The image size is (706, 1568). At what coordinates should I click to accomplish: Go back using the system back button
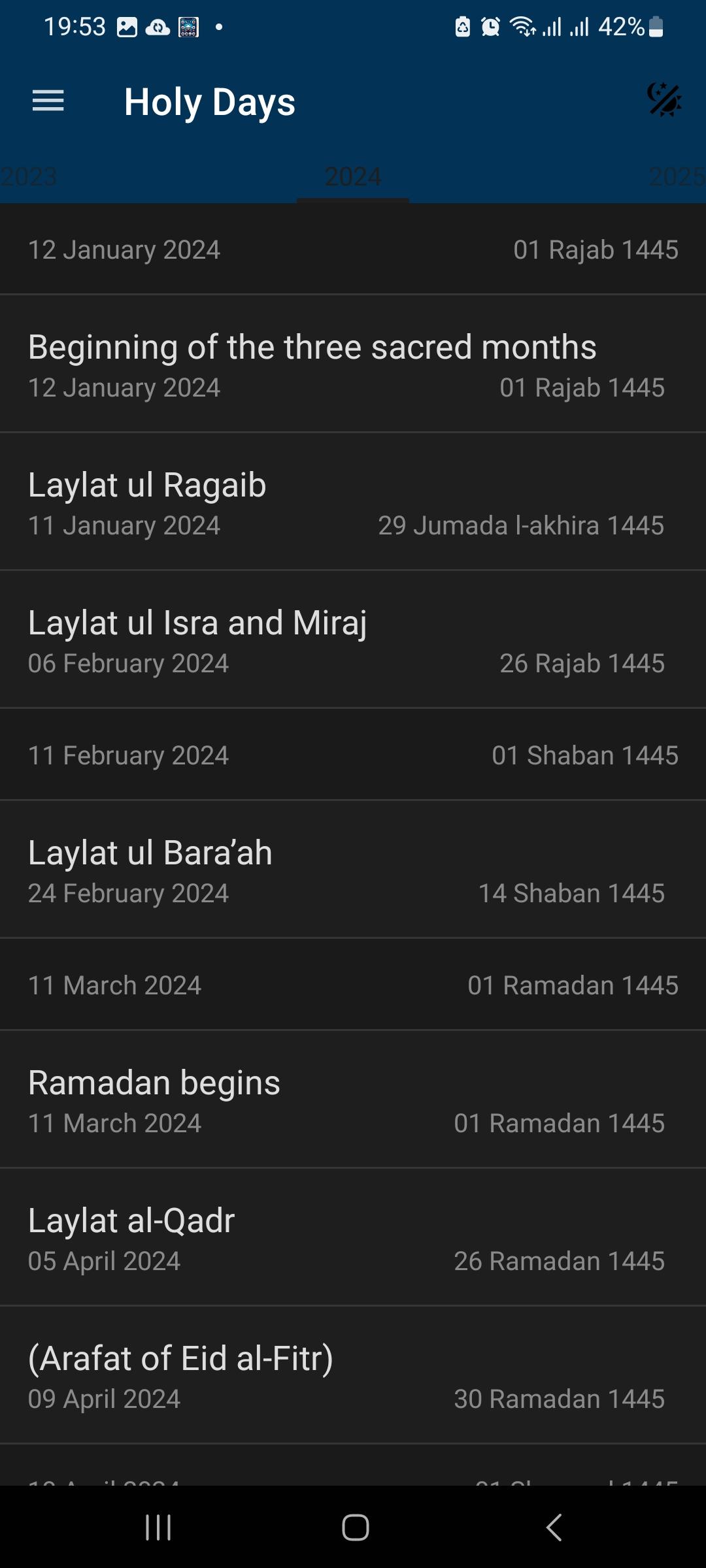pyautogui.click(x=554, y=1527)
